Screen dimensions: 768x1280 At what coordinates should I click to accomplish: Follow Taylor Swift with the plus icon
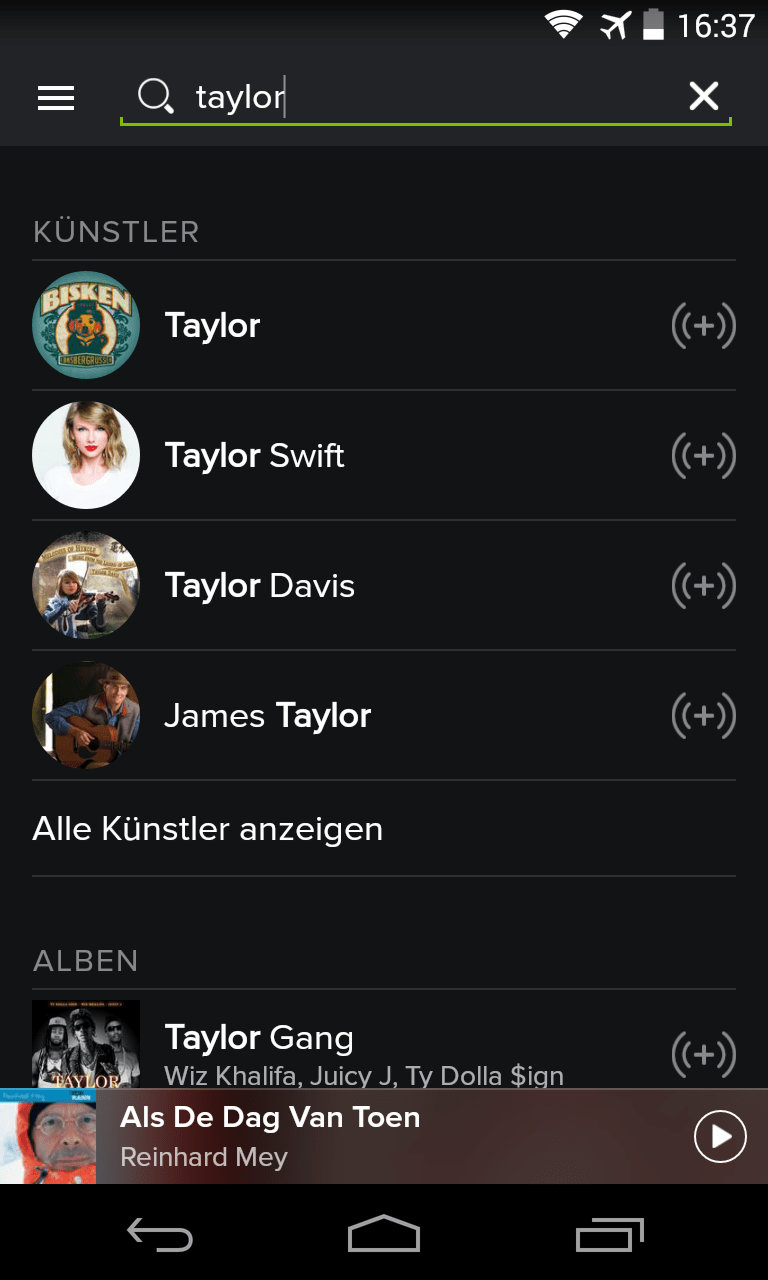click(704, 455)
